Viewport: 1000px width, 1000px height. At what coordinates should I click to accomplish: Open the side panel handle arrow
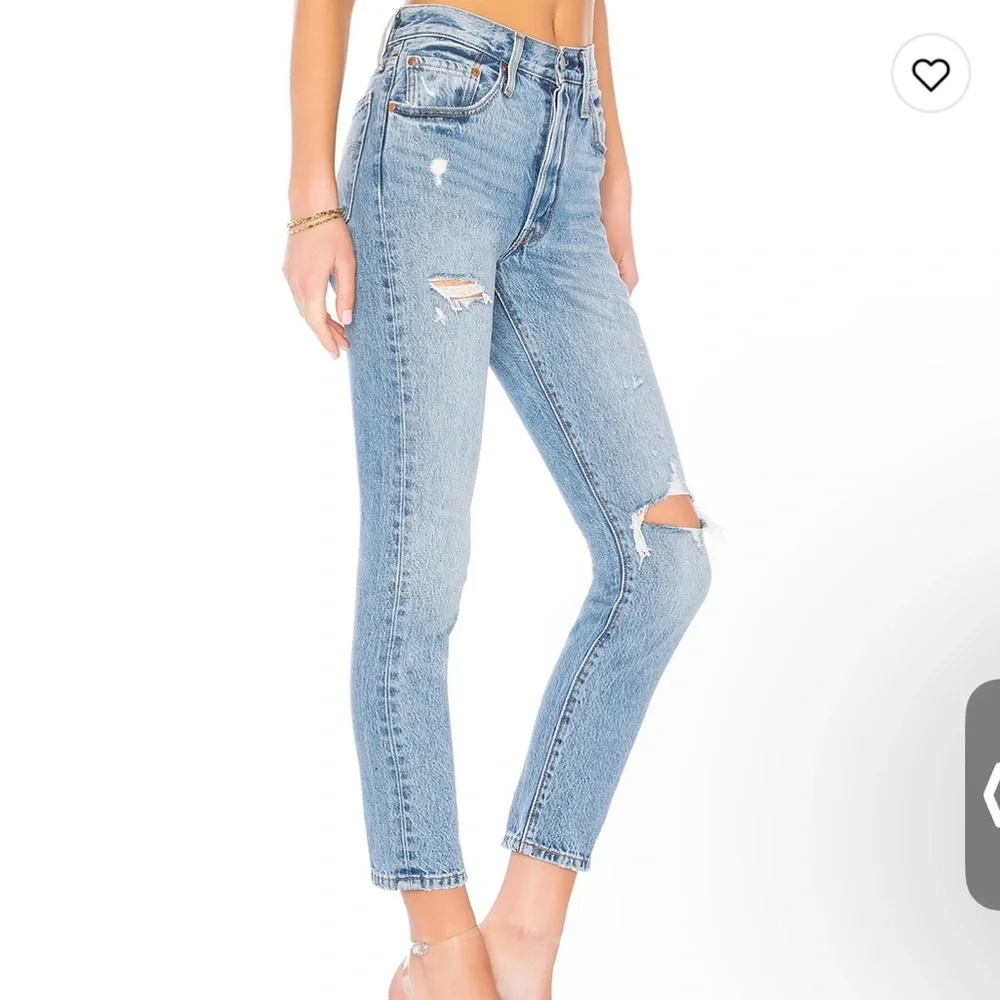tap(983, 795)
